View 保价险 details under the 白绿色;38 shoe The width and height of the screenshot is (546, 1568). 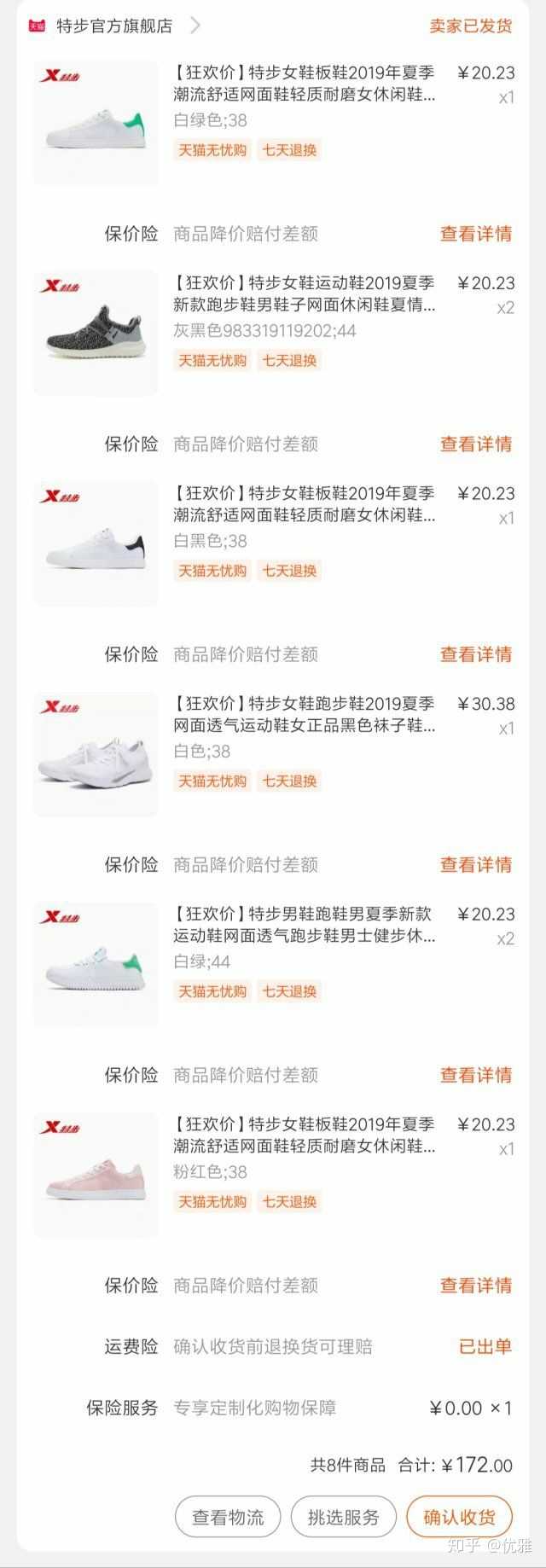click(x=475, y=234)
